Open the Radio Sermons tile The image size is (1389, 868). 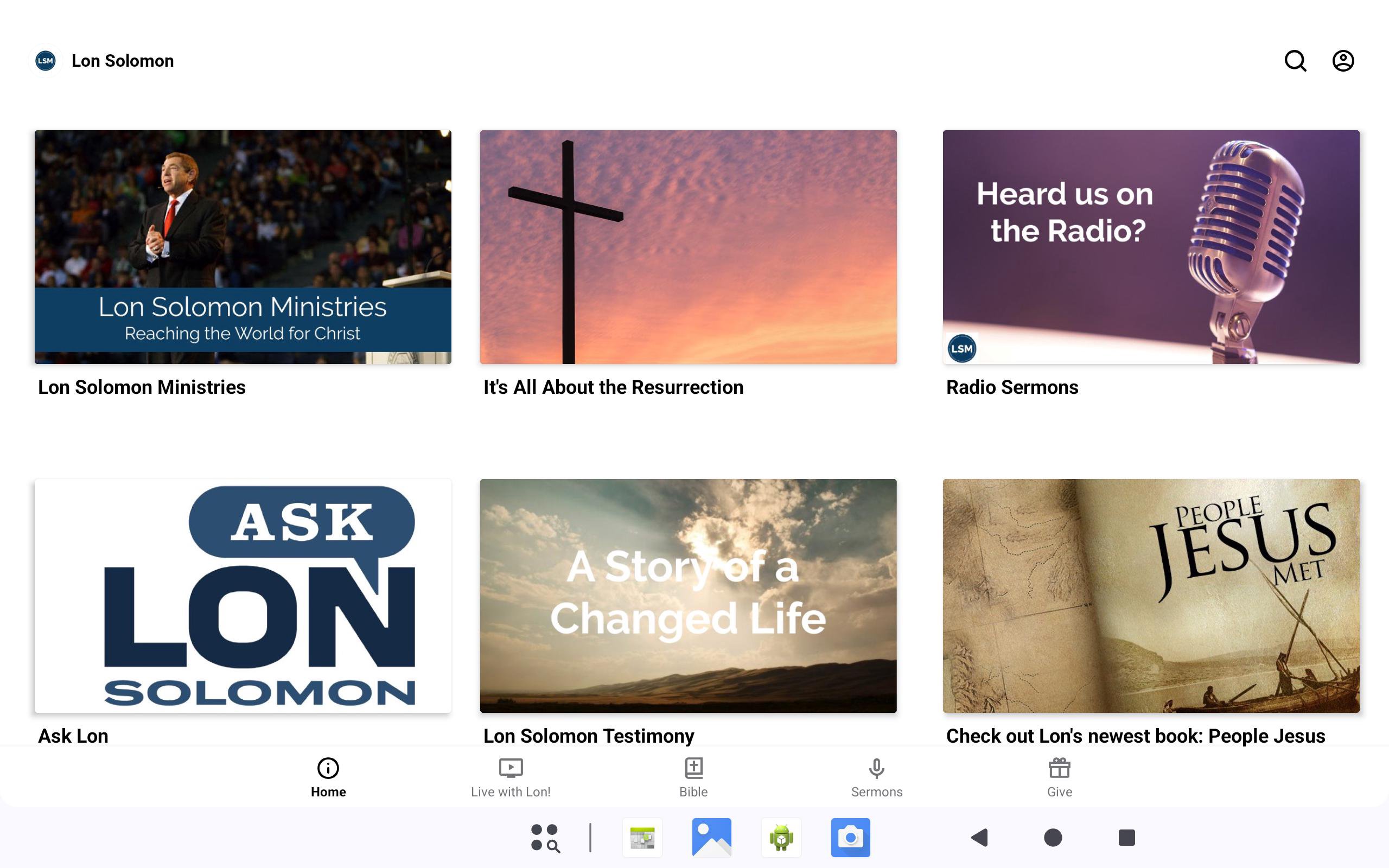[1151, 247]
